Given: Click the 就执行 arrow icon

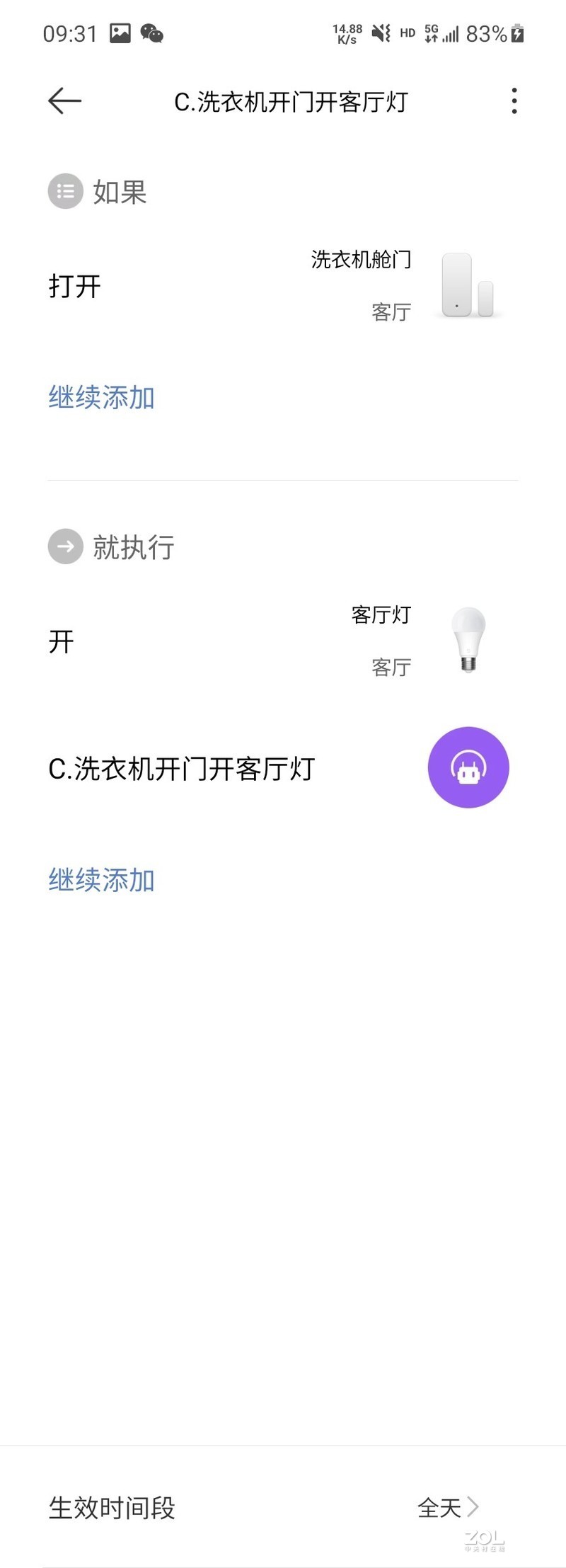Looking at the screenshot, I should coord(64,546).
